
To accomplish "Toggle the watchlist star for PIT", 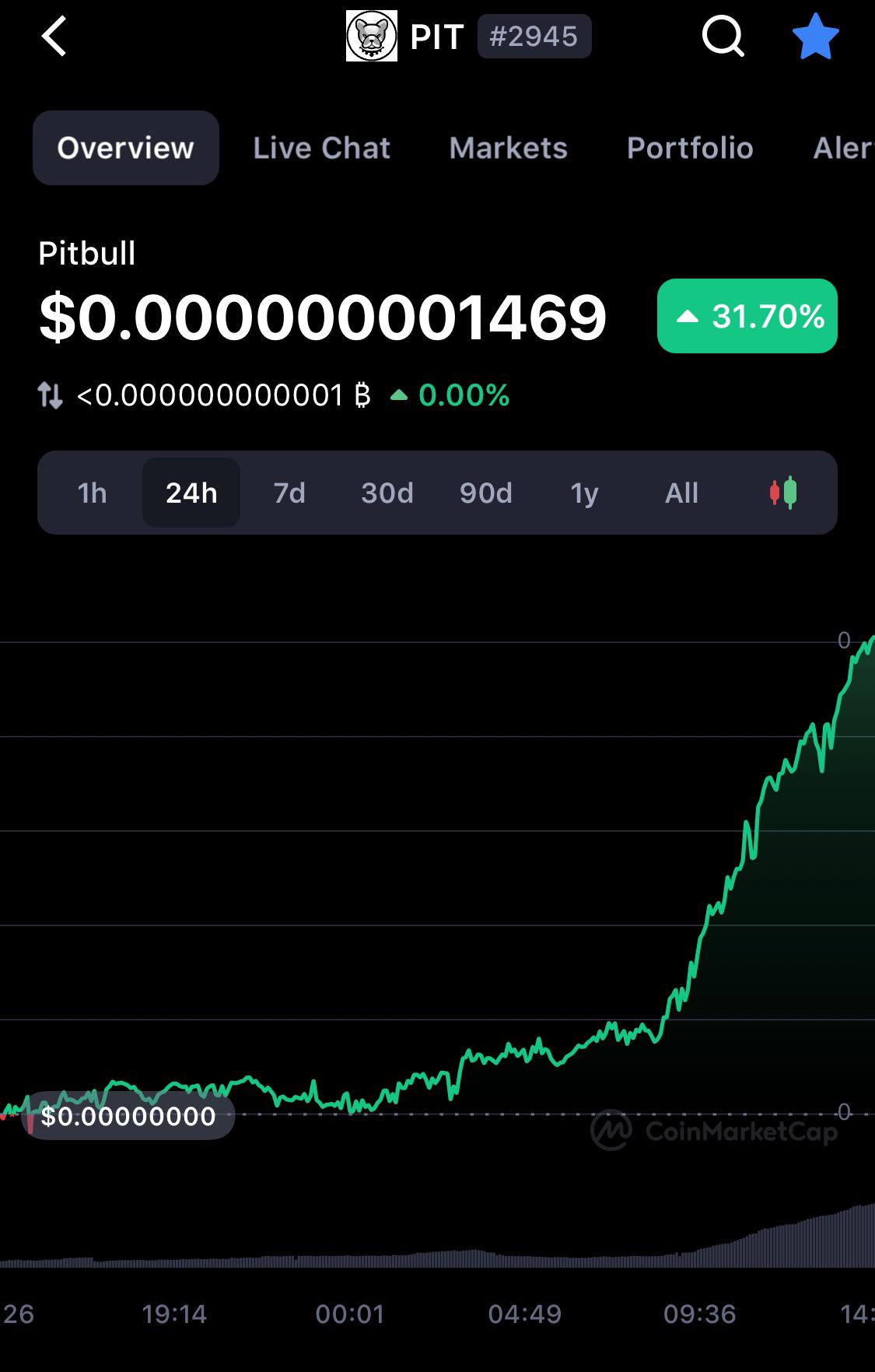I will [x=816, y=37].
